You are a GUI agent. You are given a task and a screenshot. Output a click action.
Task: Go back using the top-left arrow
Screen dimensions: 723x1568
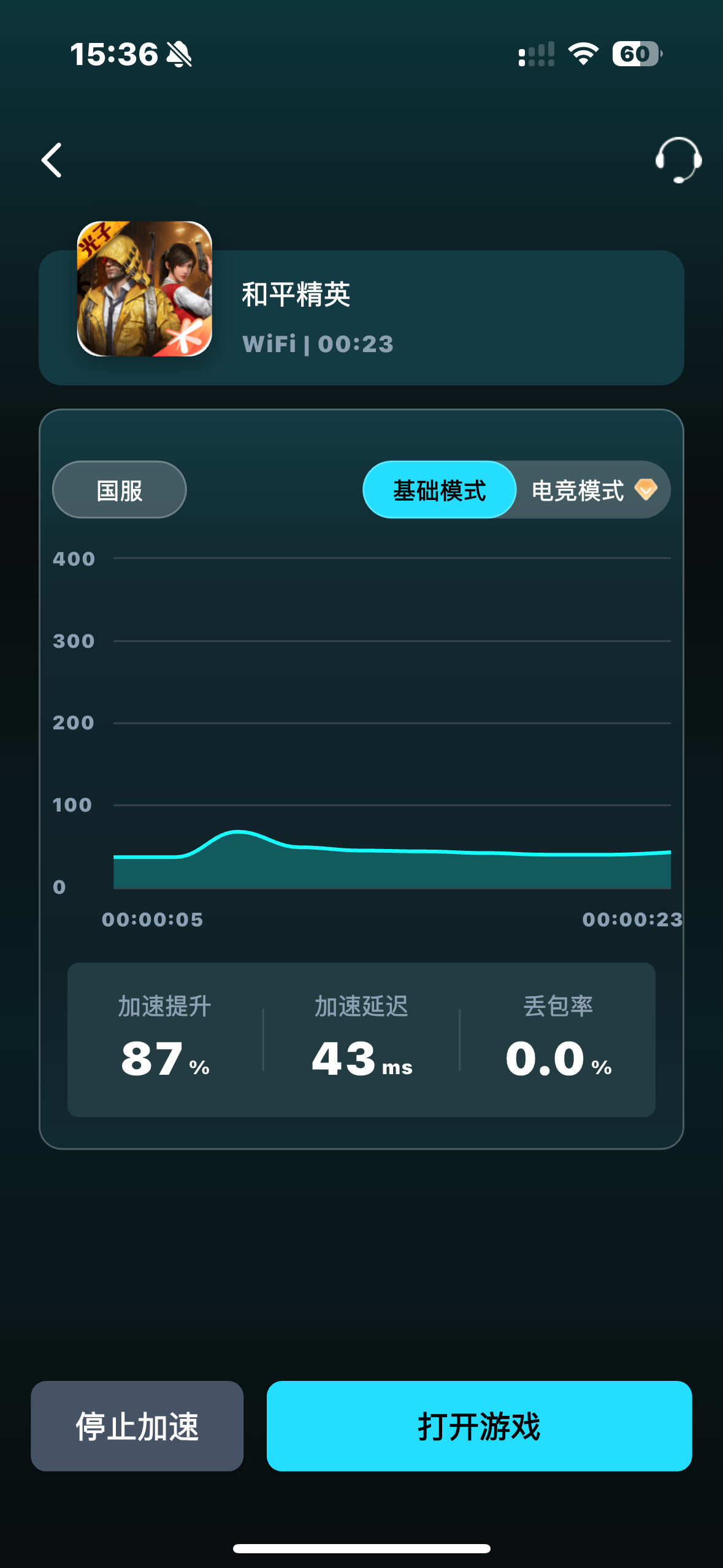pyautogui.click(x=52, y=160)
